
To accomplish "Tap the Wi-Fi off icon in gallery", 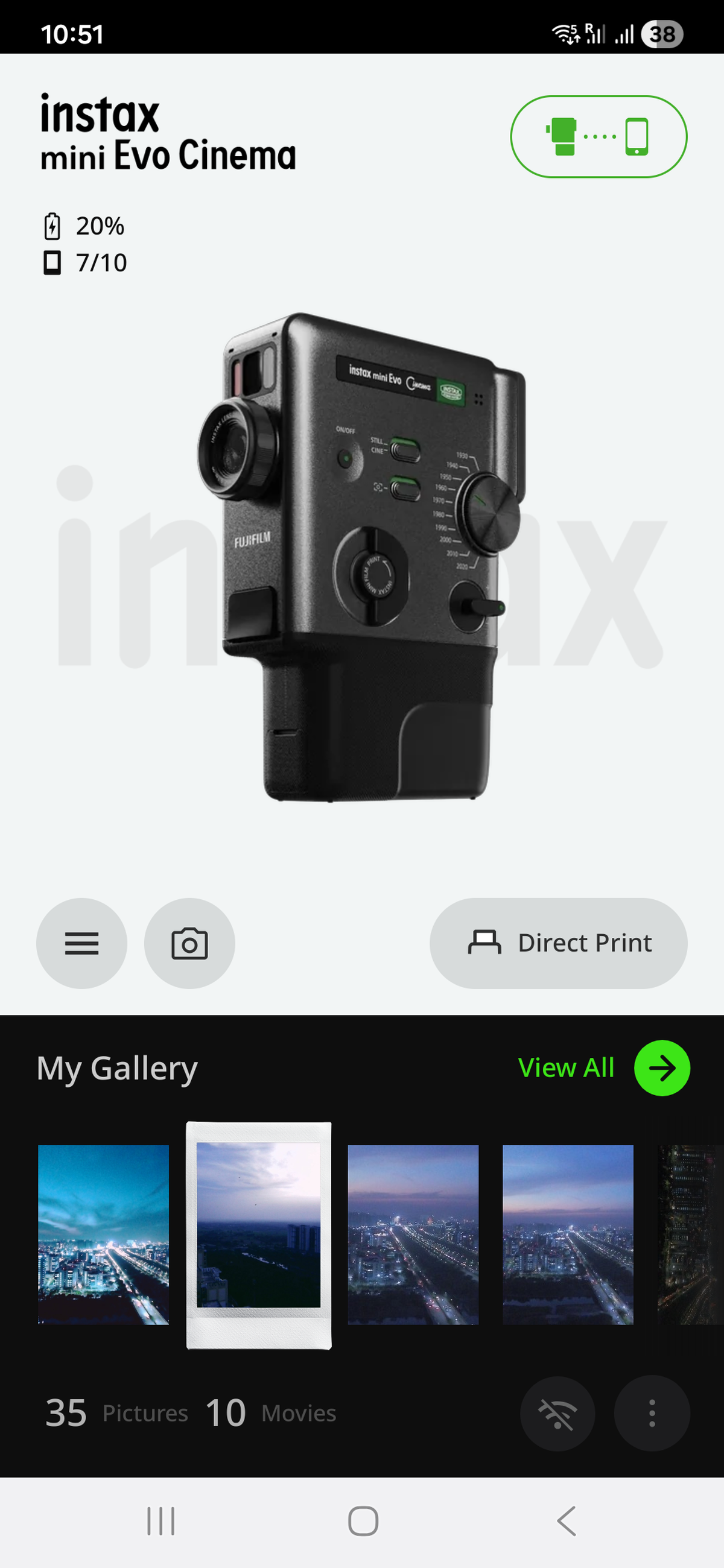I will tap(557, 1413).
